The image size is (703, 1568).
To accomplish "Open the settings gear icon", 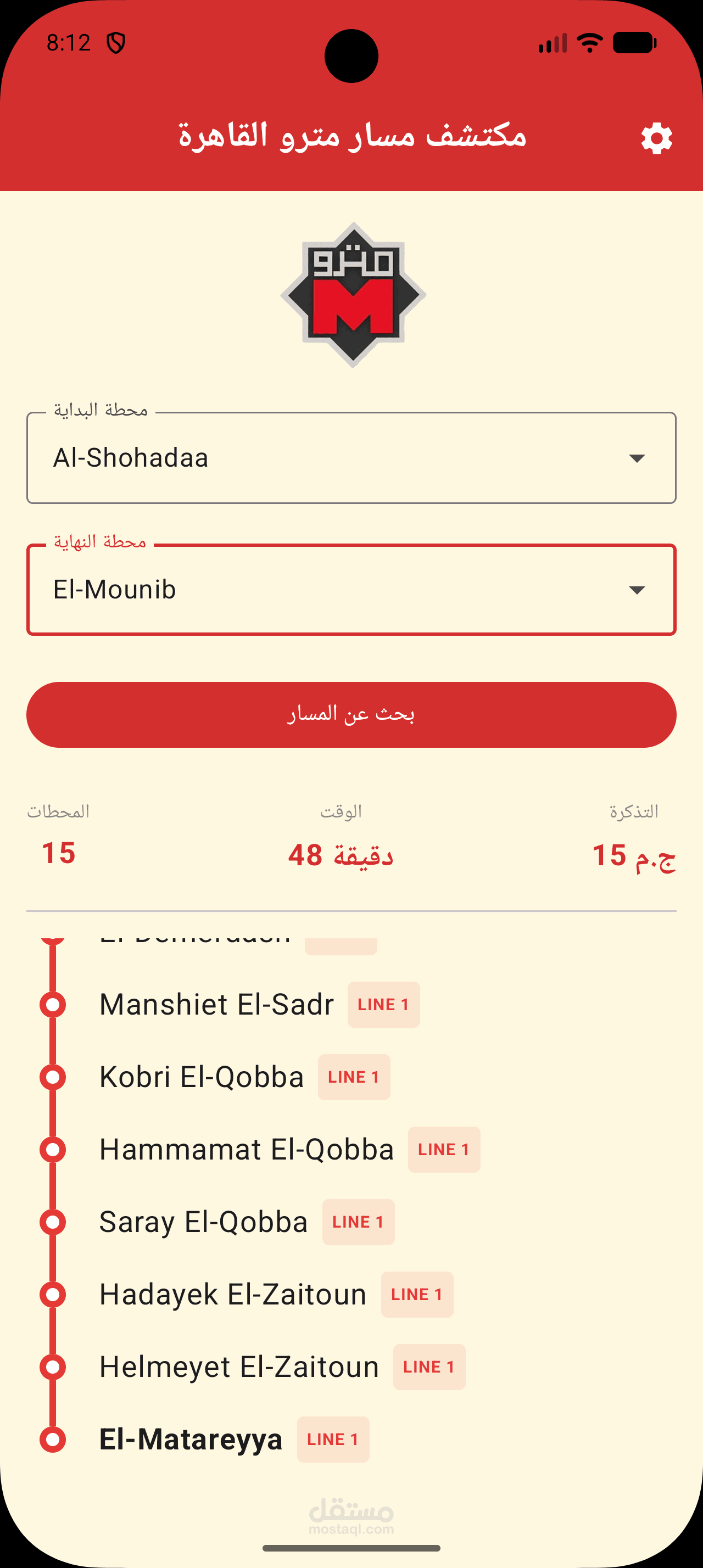I will coord(656,139).
